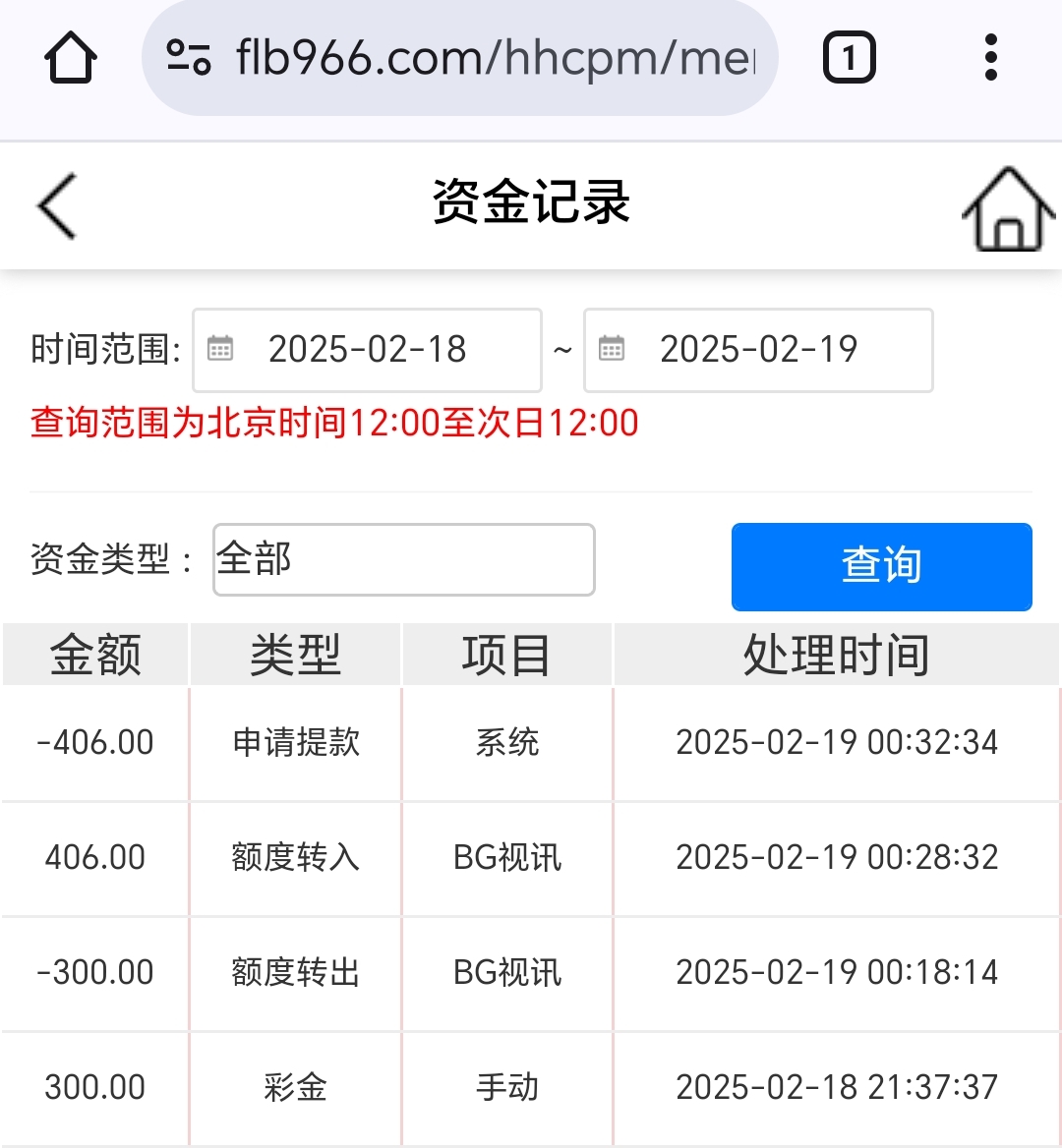
Task: Open the browser three-dot overflow menu
Action: point(990,56)
